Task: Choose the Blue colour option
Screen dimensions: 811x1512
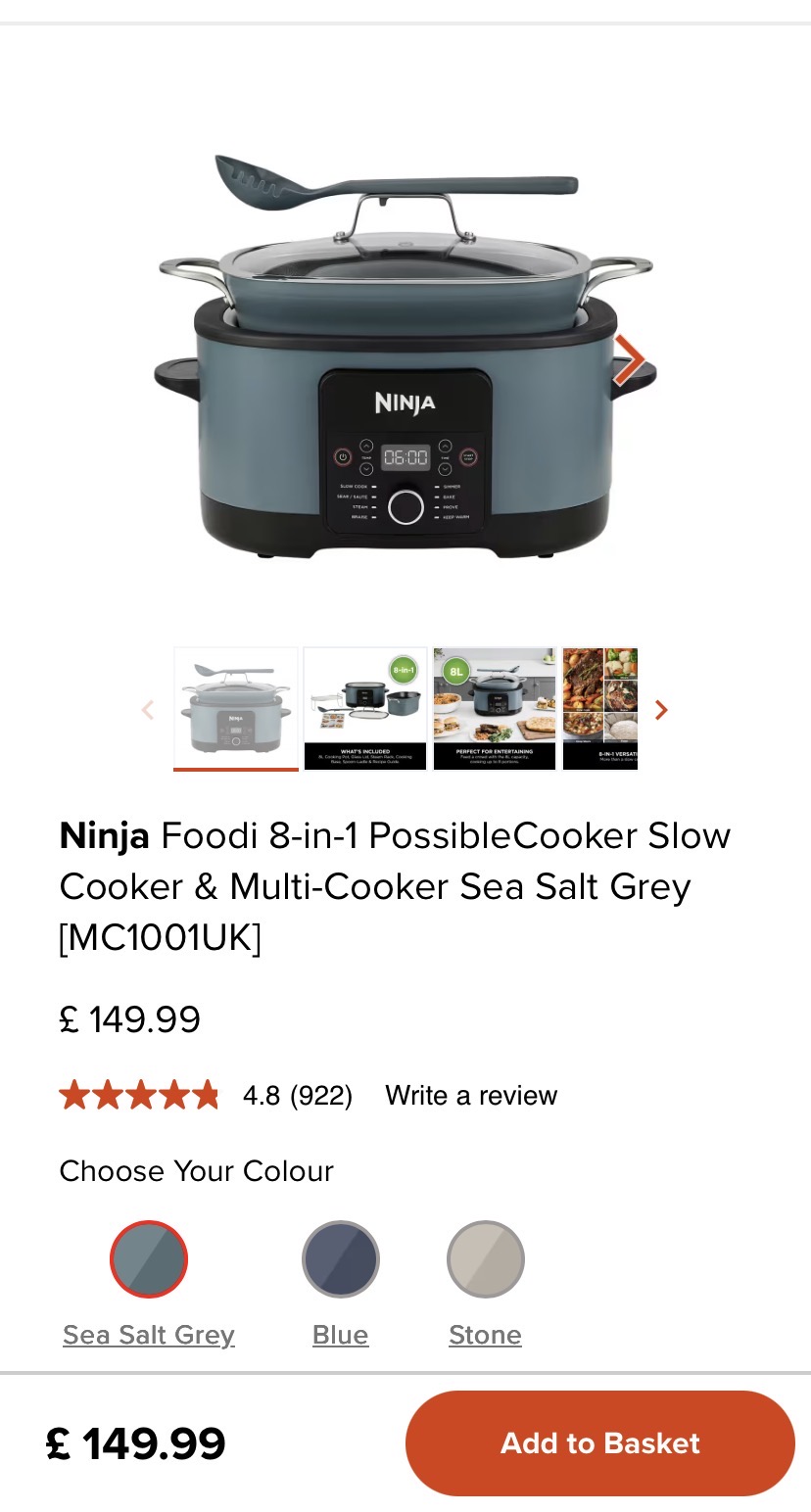Action: pos(340,1259)
